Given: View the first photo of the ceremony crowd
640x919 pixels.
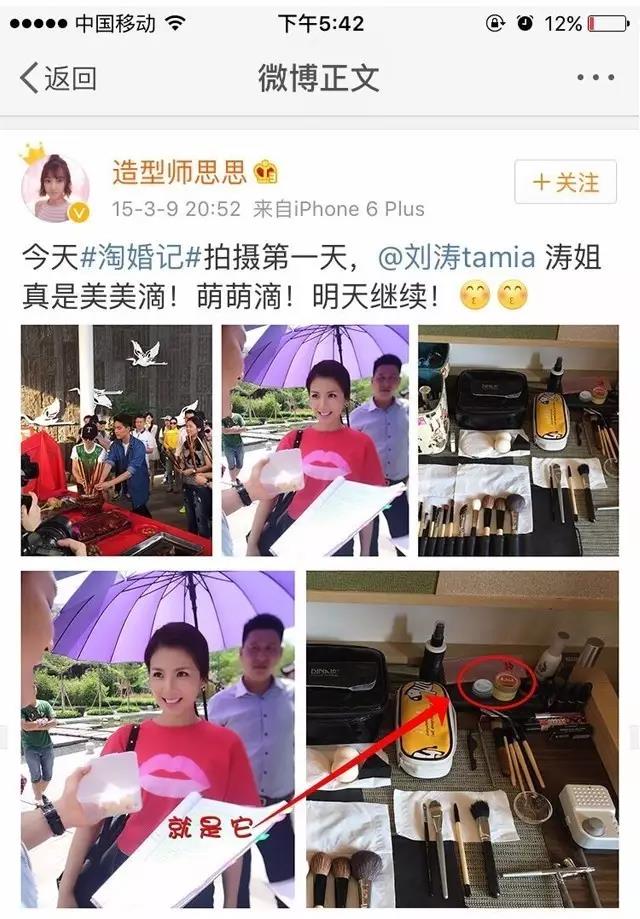Looking at the screenshot, I should [x=116, y=440].
